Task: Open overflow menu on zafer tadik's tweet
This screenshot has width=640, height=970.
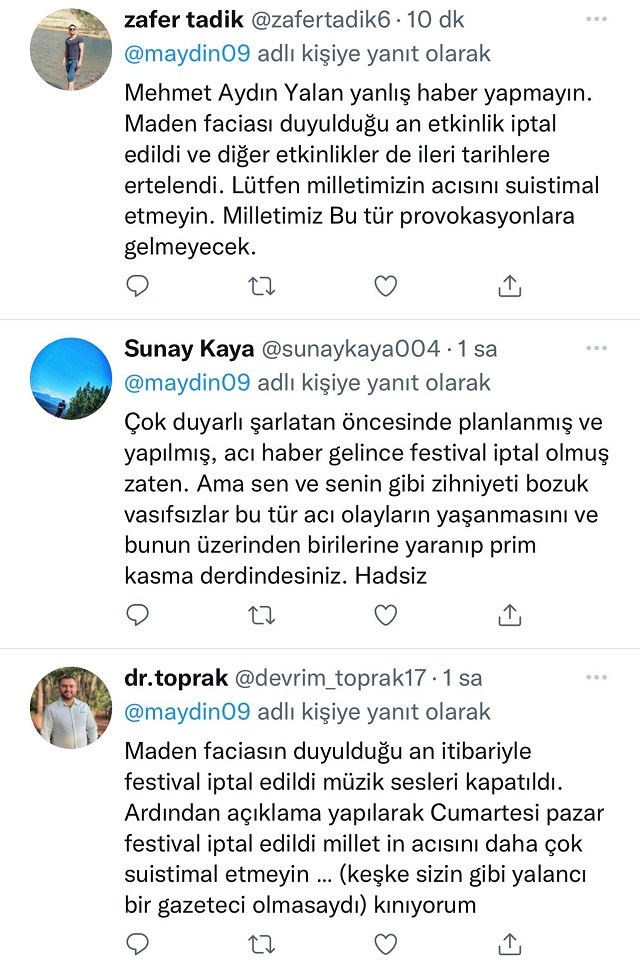Action: tap(596, 19)
